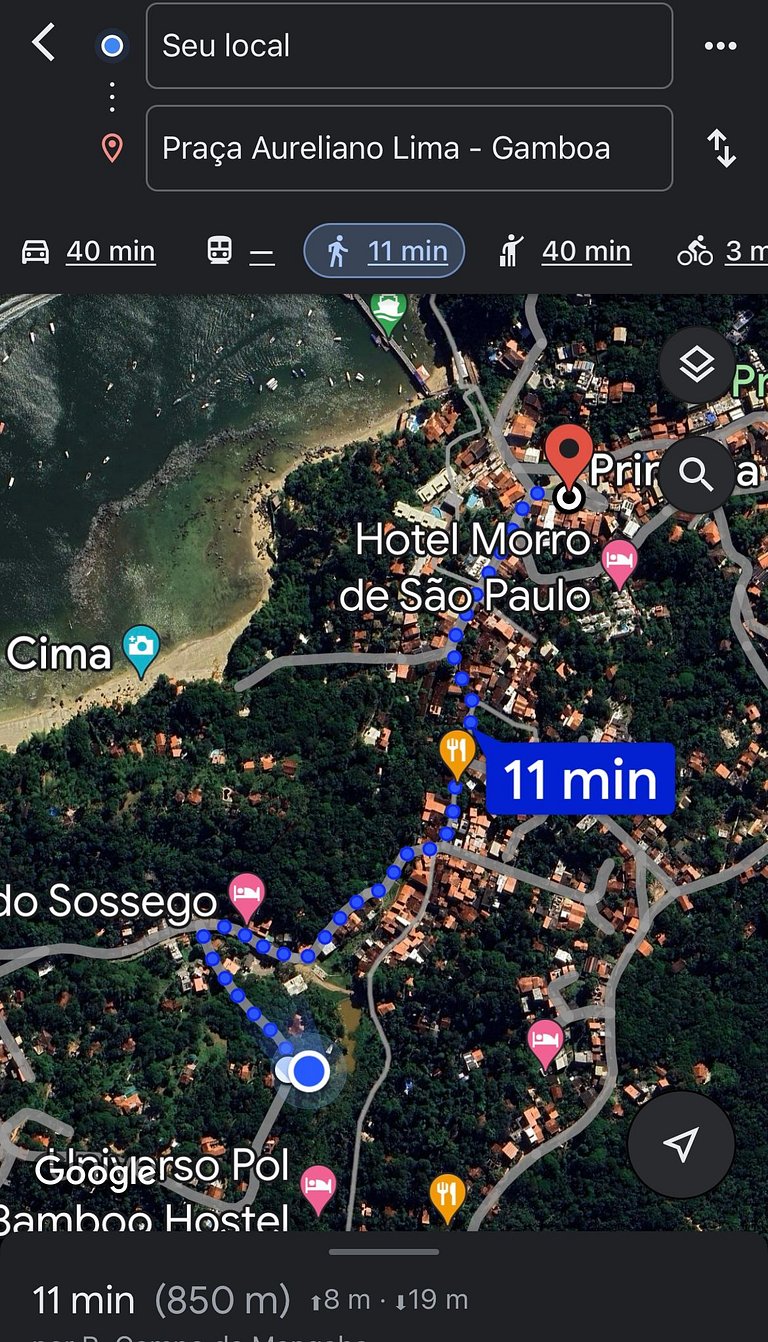This screenshot has width=768, height=1342.
Task: Select the public transit mode
Action: click(240, 251)
